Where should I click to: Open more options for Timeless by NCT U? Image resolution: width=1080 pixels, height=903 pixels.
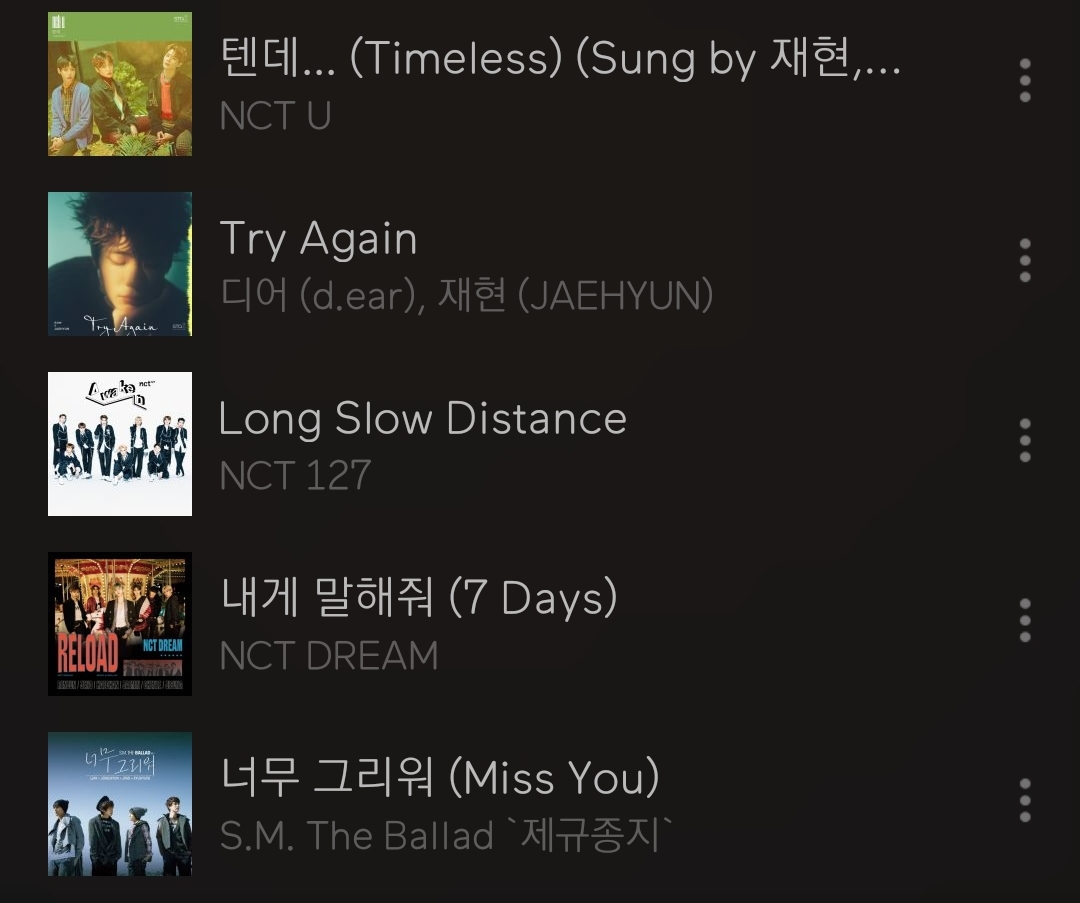[x=1024, y=81]
